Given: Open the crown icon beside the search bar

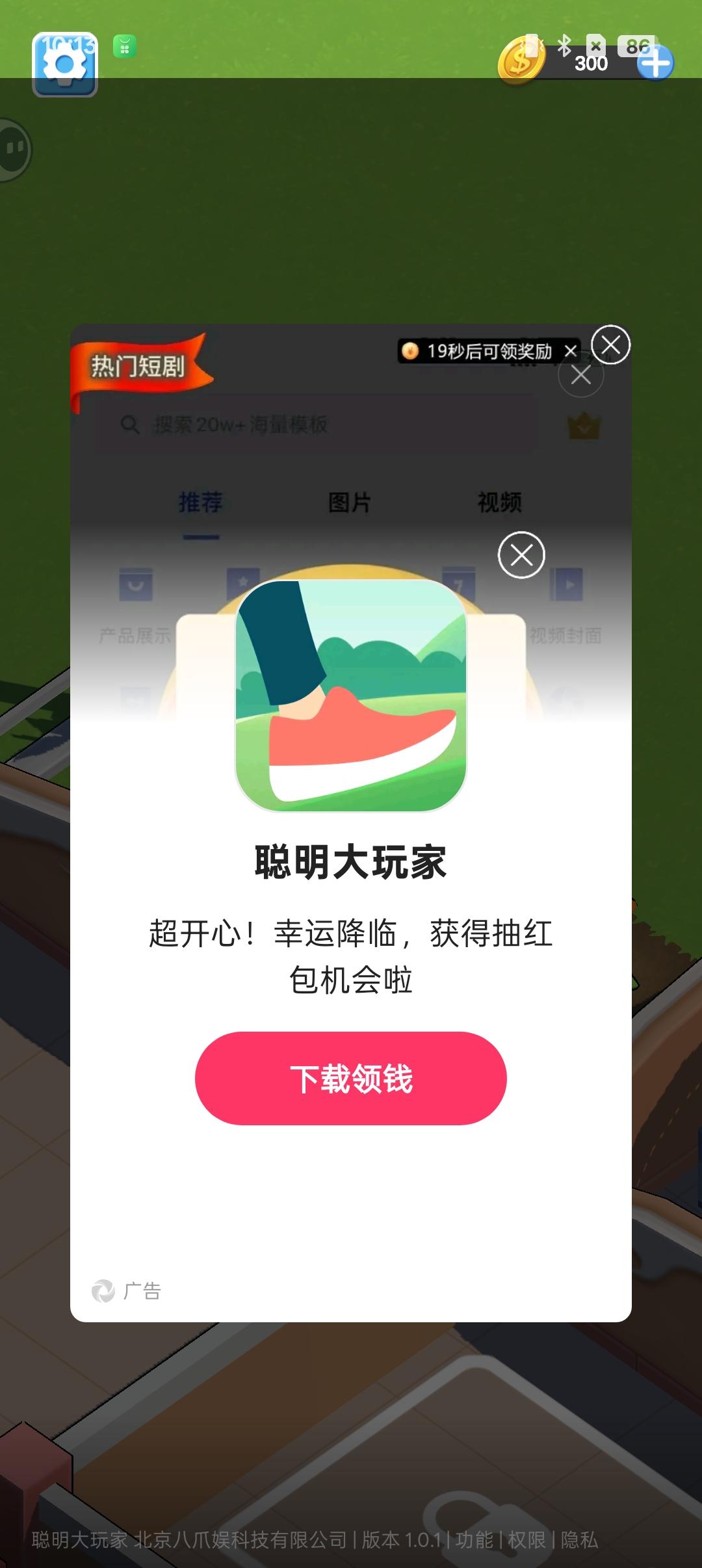Looking at the screenshot, I should (584, 425).
